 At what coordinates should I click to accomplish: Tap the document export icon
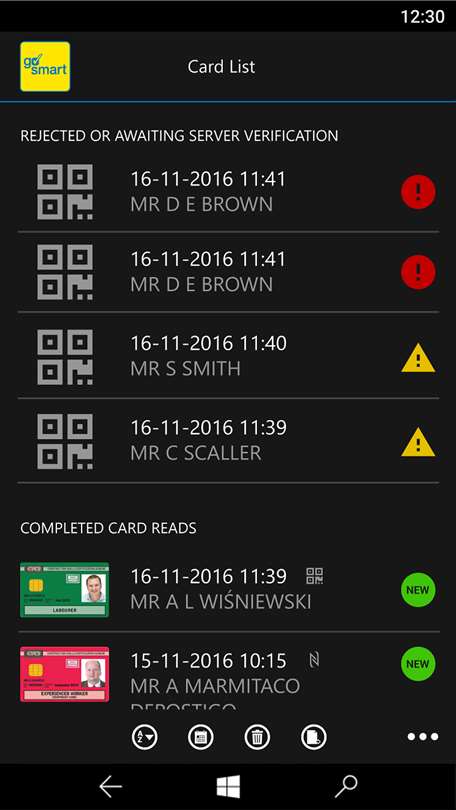pyautogui.click(x=313, y=737)
